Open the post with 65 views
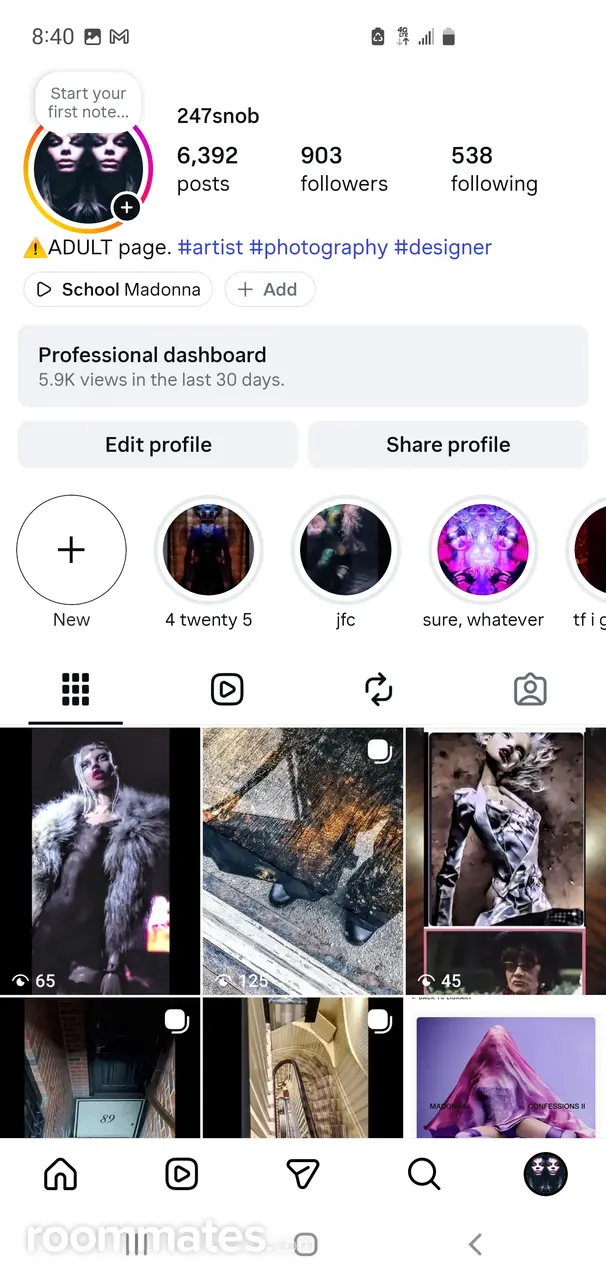606x1280 pixels. pos(100,861)
